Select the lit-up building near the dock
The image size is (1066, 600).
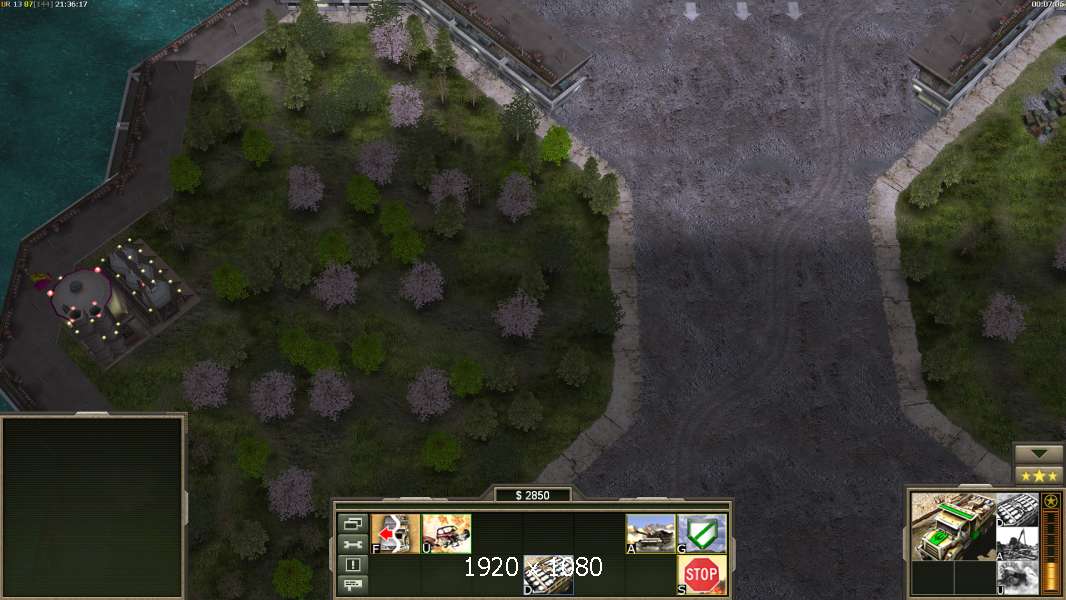click(x=82, y=295)
